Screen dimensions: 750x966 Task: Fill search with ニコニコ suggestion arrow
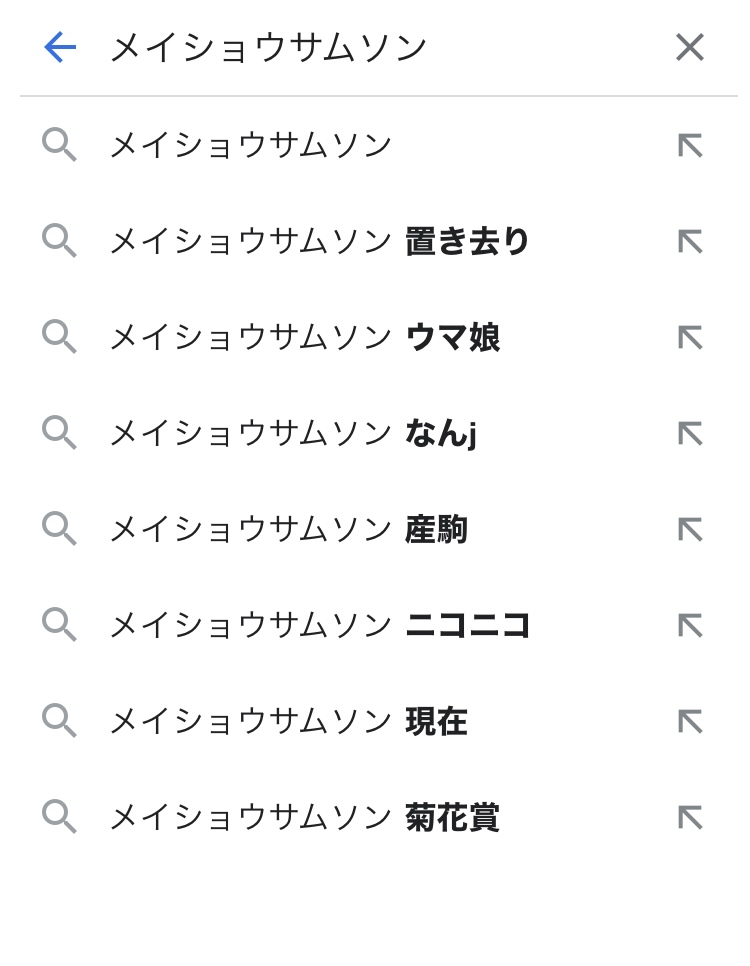690,626
